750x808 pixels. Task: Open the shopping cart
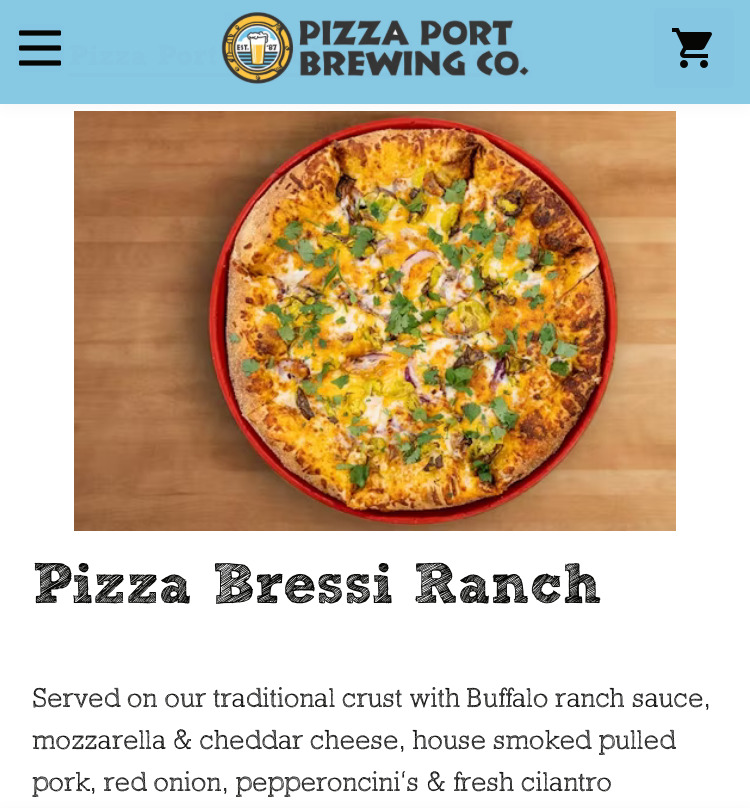692,48
